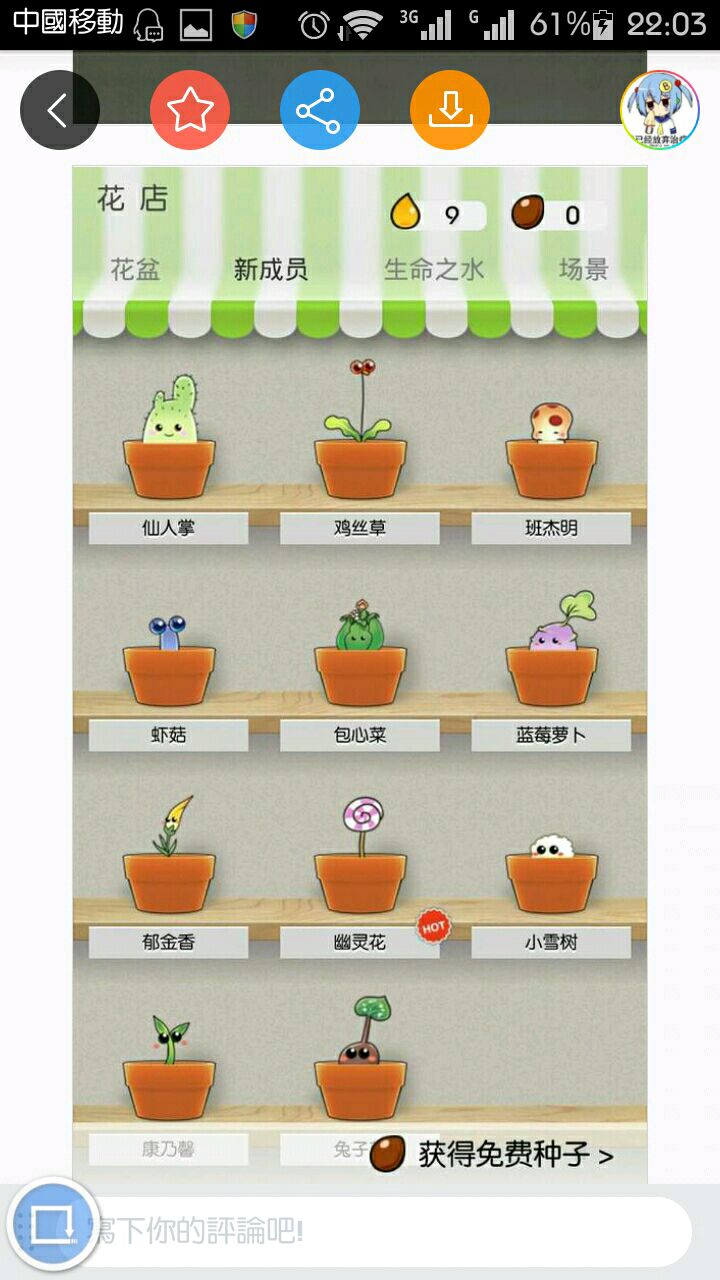Download the image to the phone

(450, 110)
